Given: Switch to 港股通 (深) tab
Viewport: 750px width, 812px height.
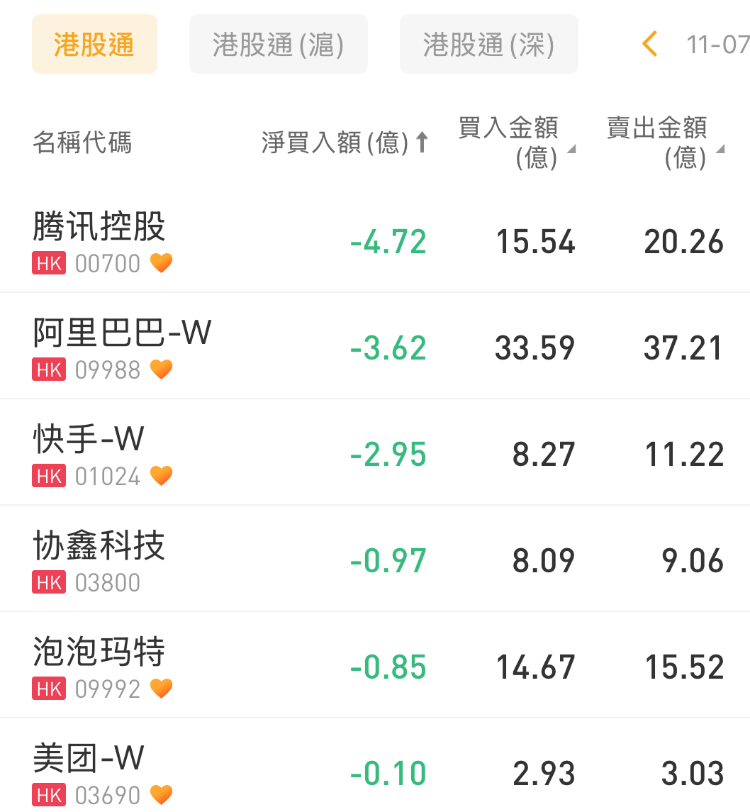Looking at the screenshot, I should (x=488, y=44).
